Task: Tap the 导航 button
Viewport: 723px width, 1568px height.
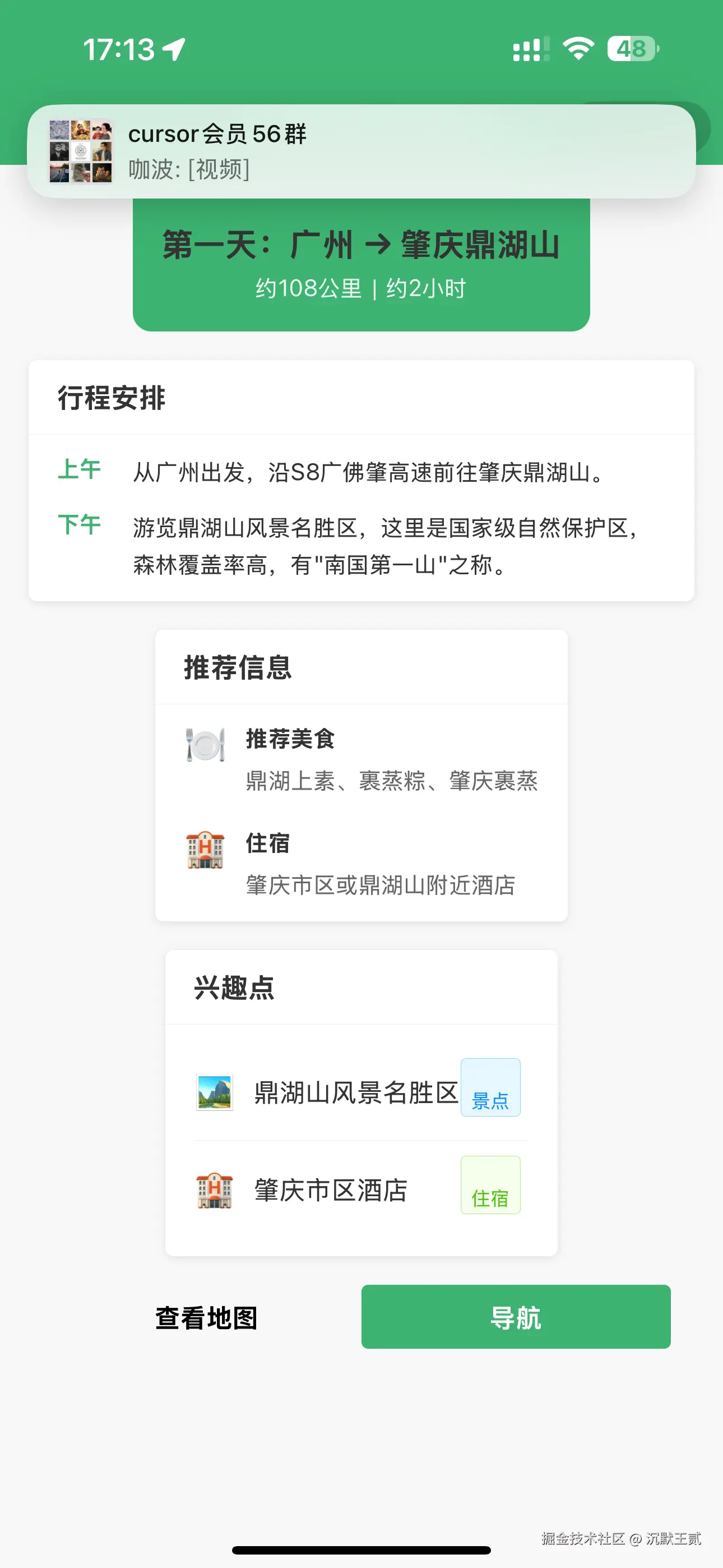Action: tap(516, 1318)
